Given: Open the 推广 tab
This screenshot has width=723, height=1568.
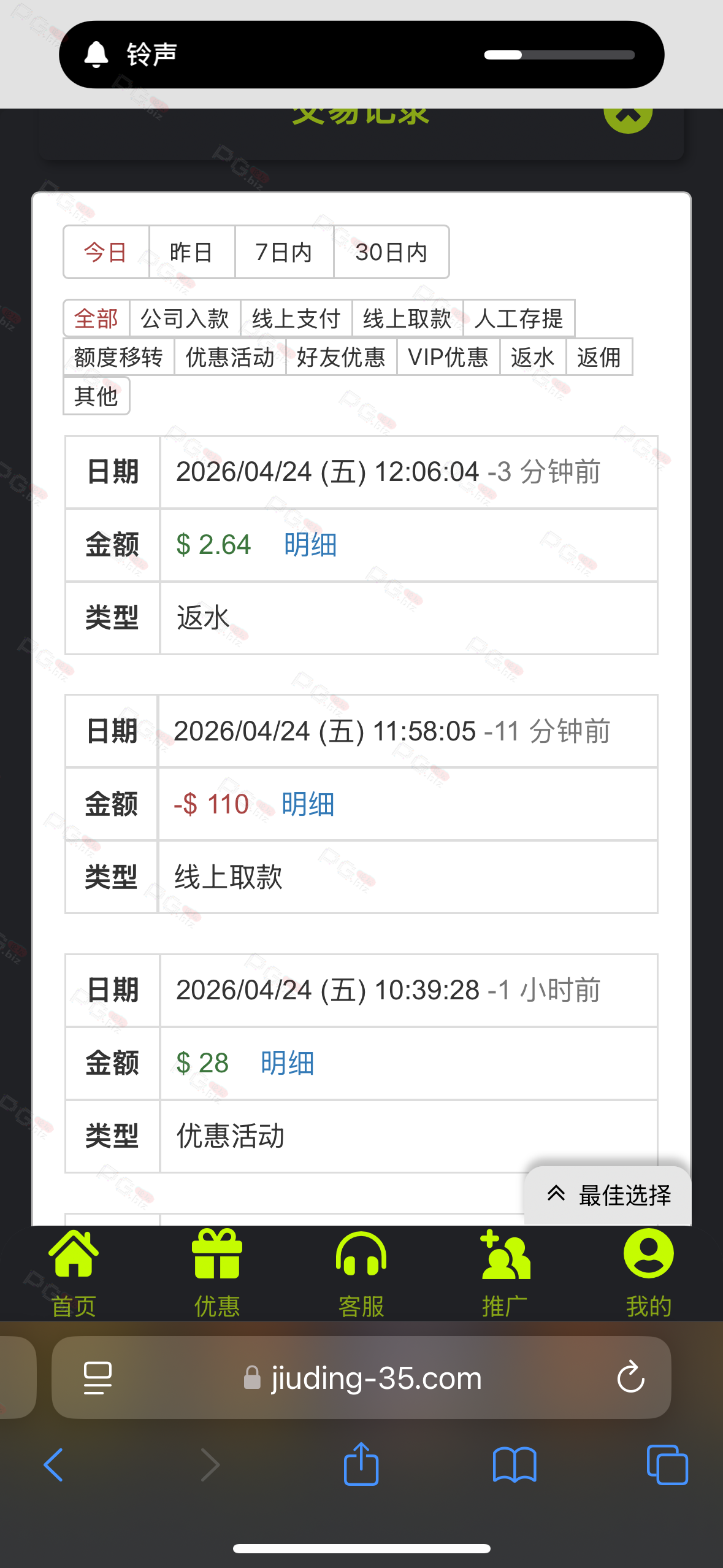Looking at the screenshot, I should coord(505,1274).
